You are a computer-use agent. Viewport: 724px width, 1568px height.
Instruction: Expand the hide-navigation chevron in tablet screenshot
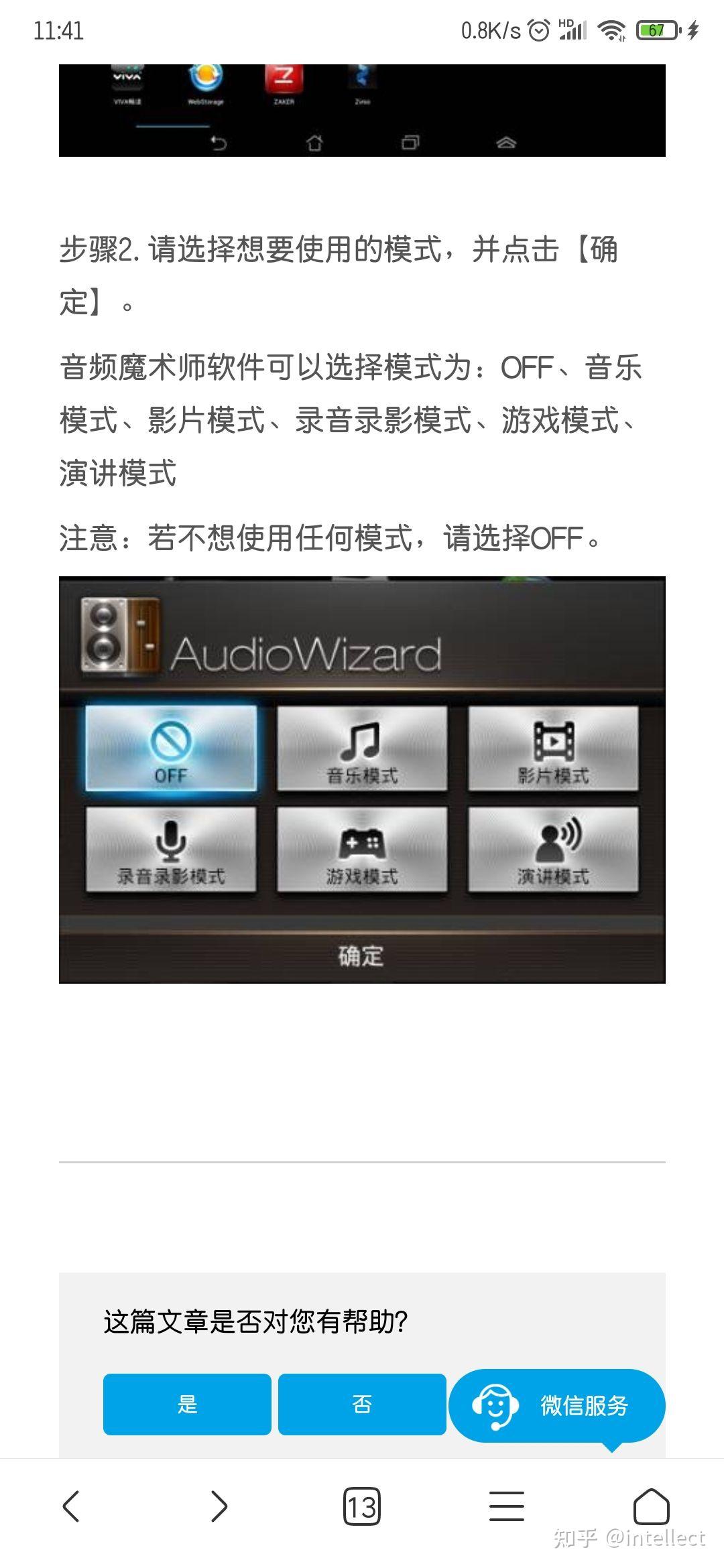click(x=508, y=141)
